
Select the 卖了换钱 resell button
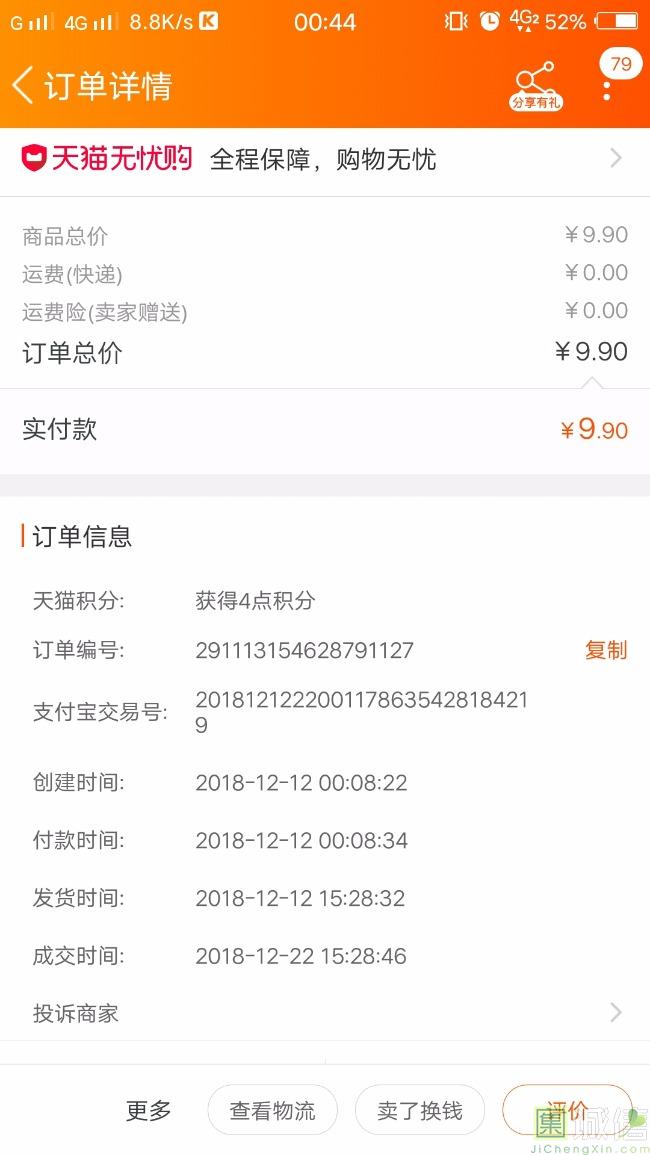click(420, 1110)
